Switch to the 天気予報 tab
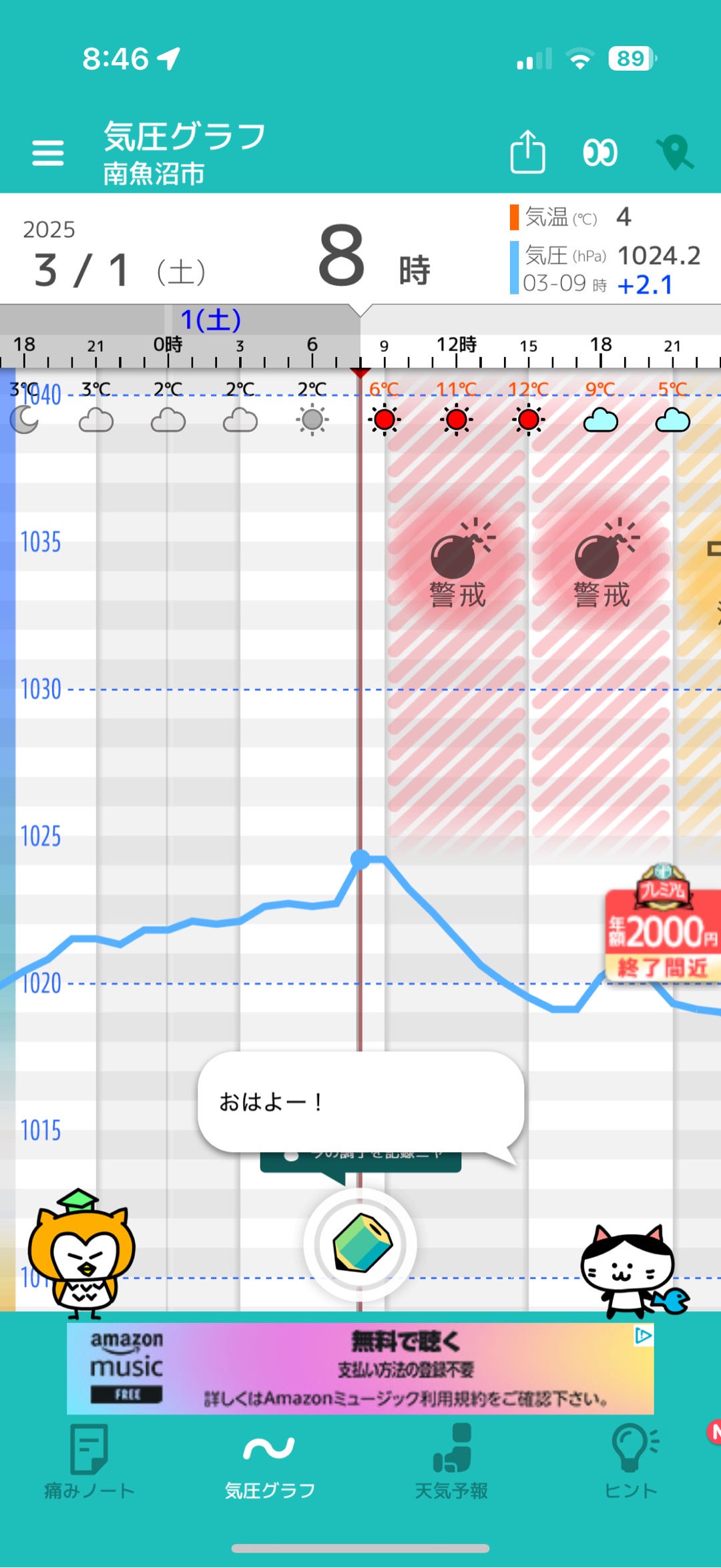721x1568 pixels. point(451,1463)
